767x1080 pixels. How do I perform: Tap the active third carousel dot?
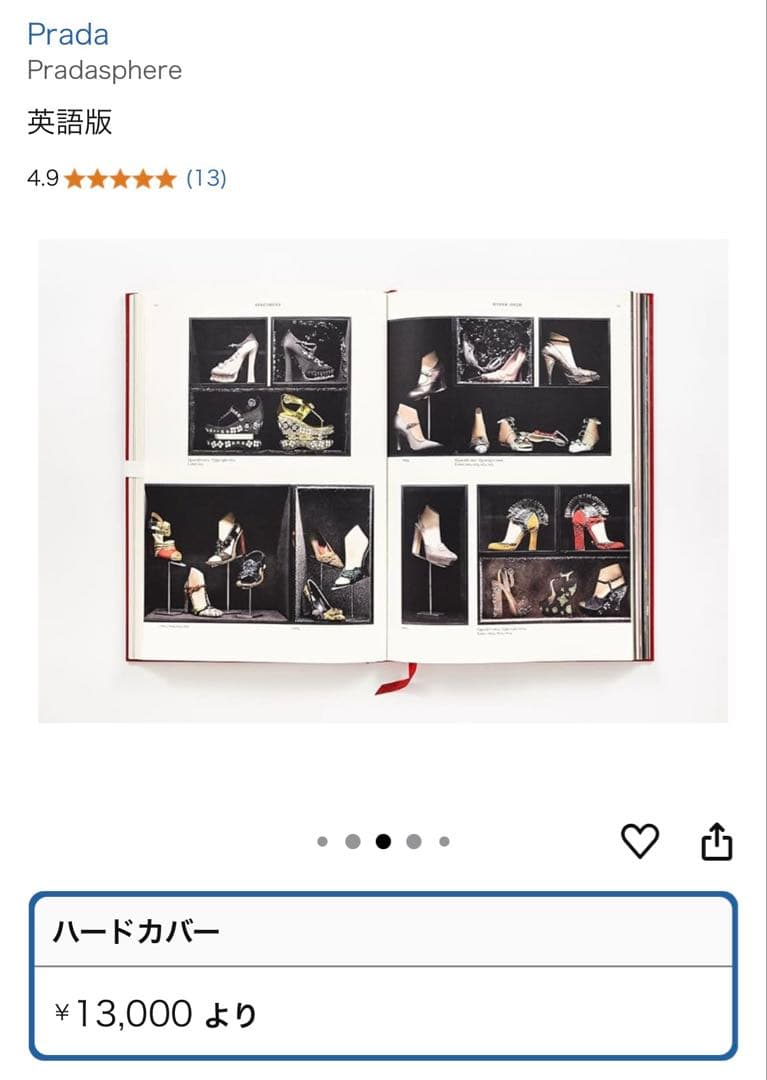[x=383, y=841]
